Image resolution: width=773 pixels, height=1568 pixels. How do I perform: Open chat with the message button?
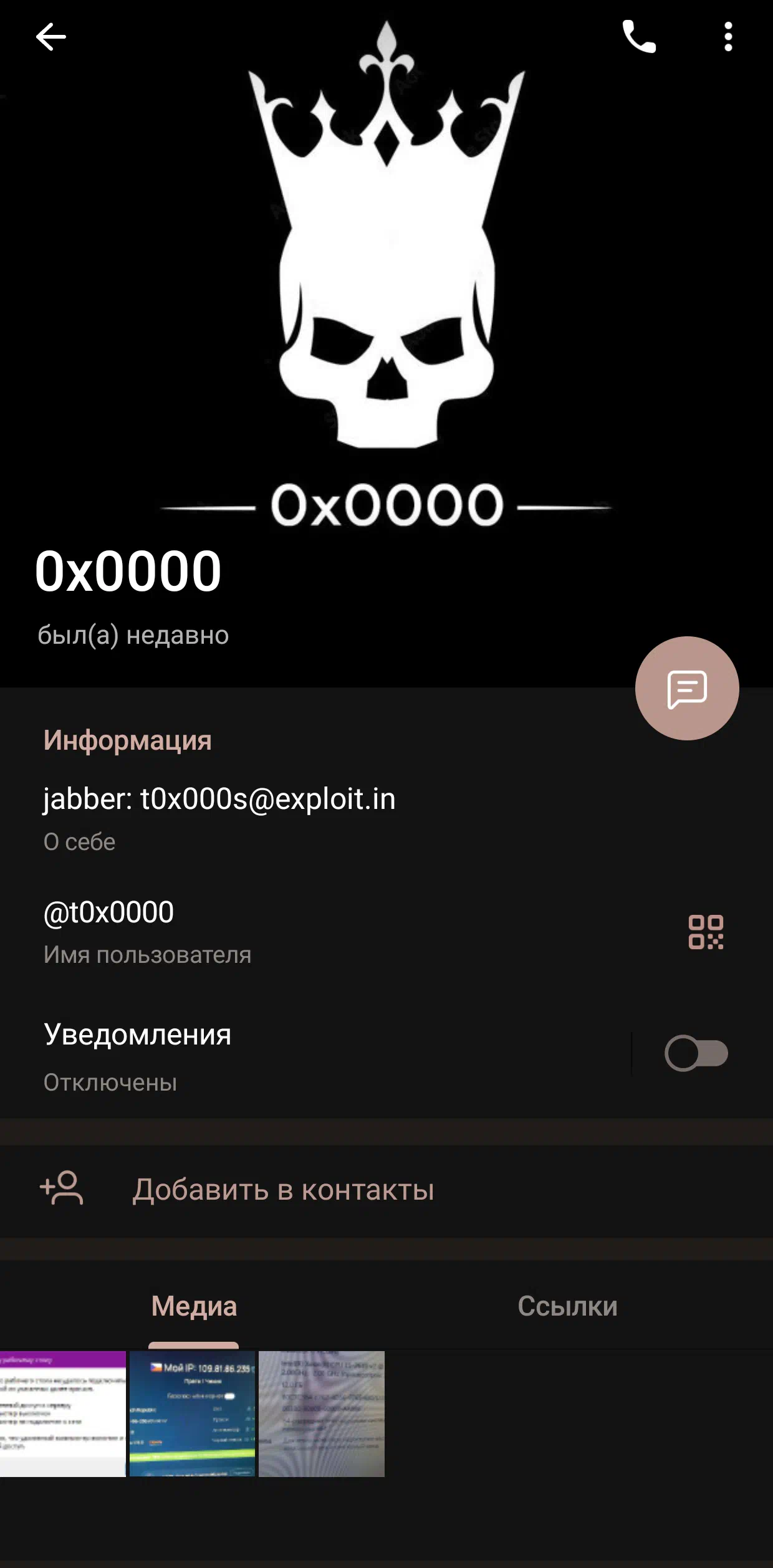tap(687, 688)
